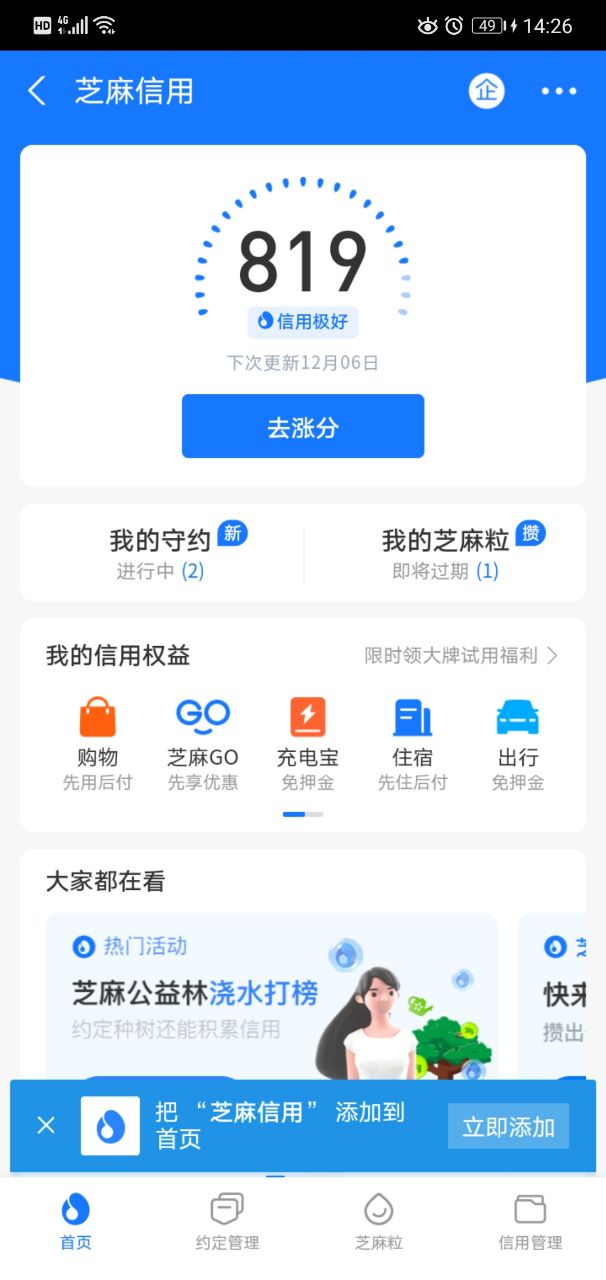Open the enterprise 企 icon
The image size is (606, 1280).
coord(486,91)
